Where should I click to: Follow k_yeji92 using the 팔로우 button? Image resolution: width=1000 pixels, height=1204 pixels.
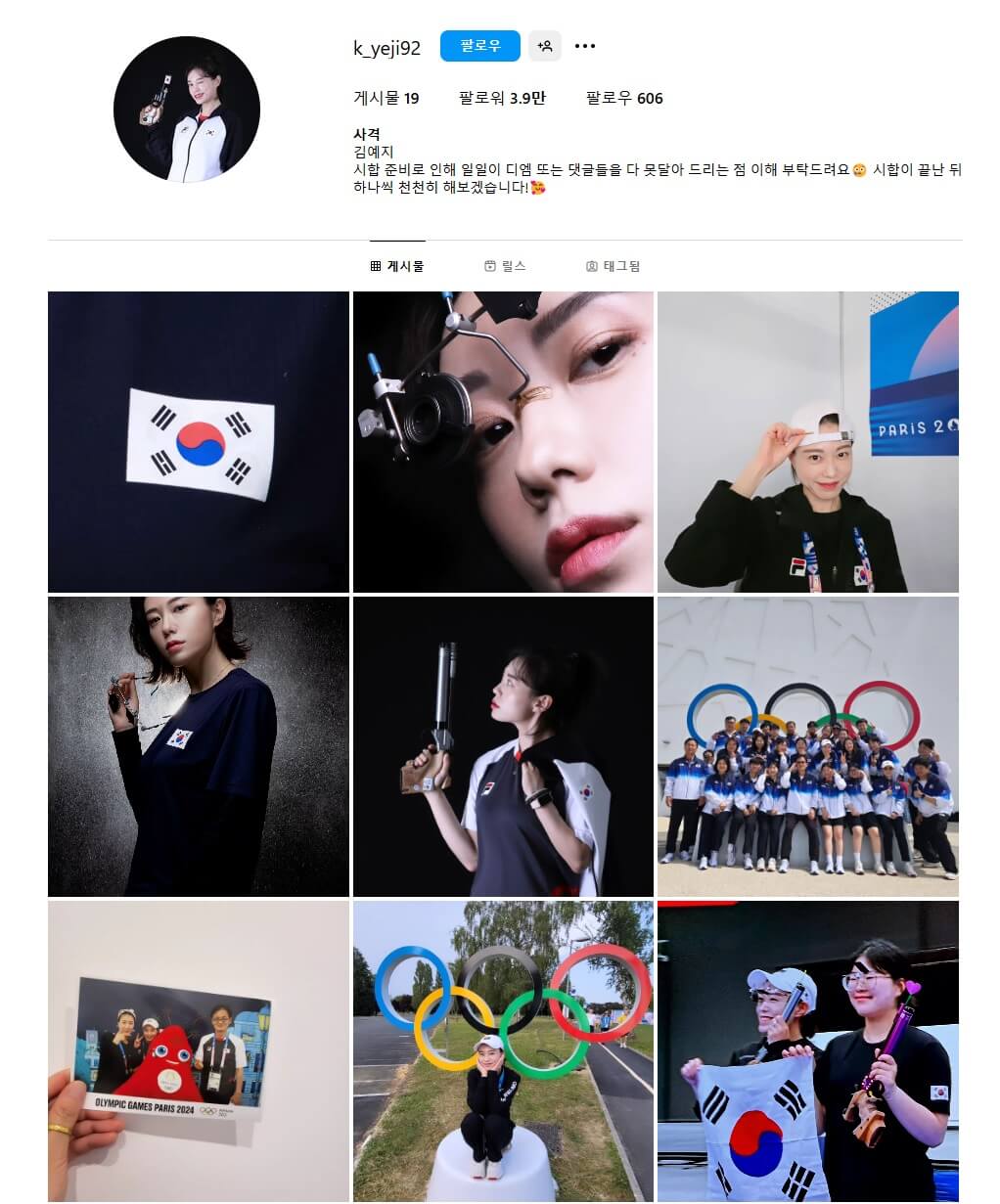(478, 46)
